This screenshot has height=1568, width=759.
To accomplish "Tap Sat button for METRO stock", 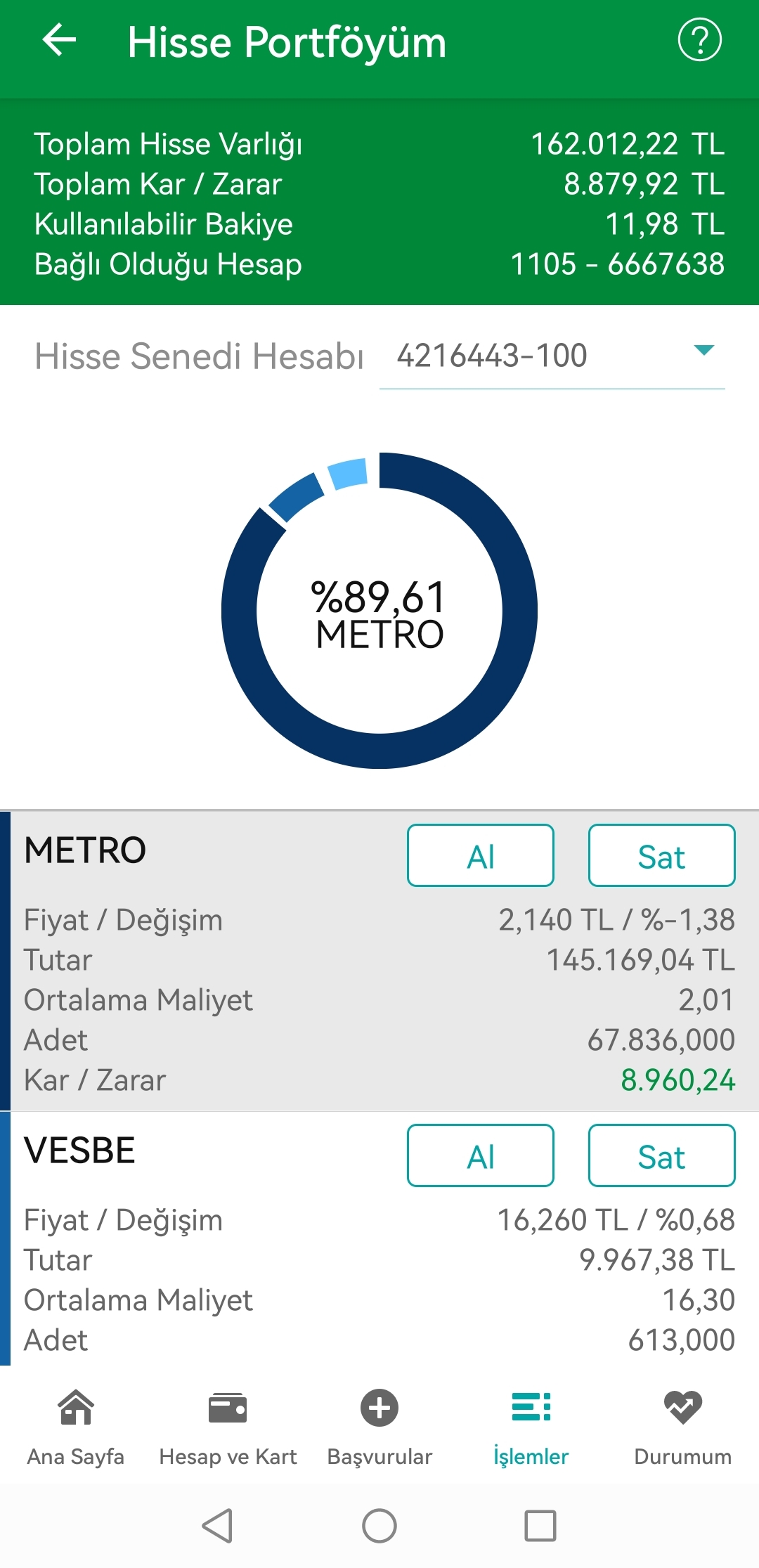I will tap(662, 855).
